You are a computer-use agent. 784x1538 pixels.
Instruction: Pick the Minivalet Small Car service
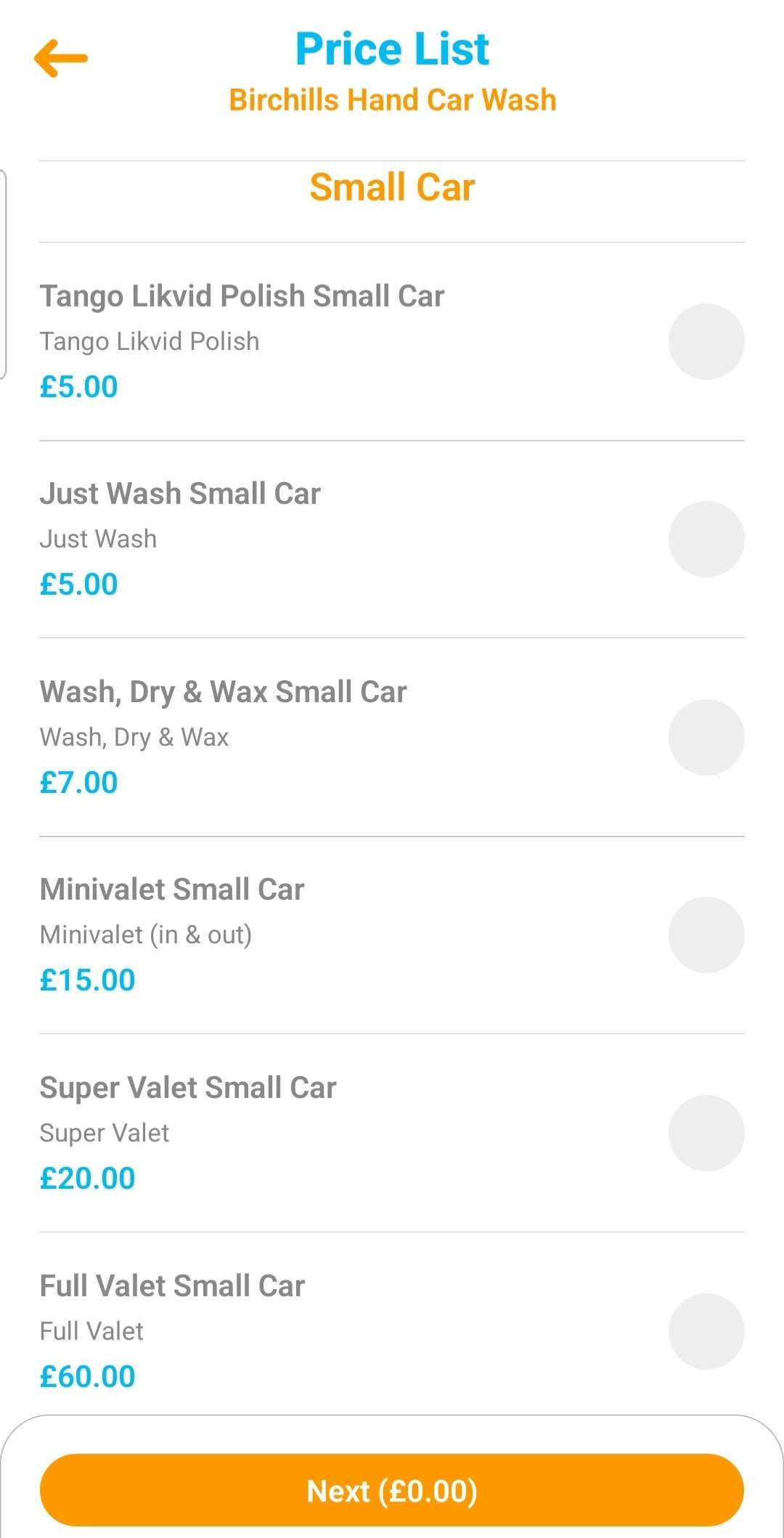click(x=706, y=935)
